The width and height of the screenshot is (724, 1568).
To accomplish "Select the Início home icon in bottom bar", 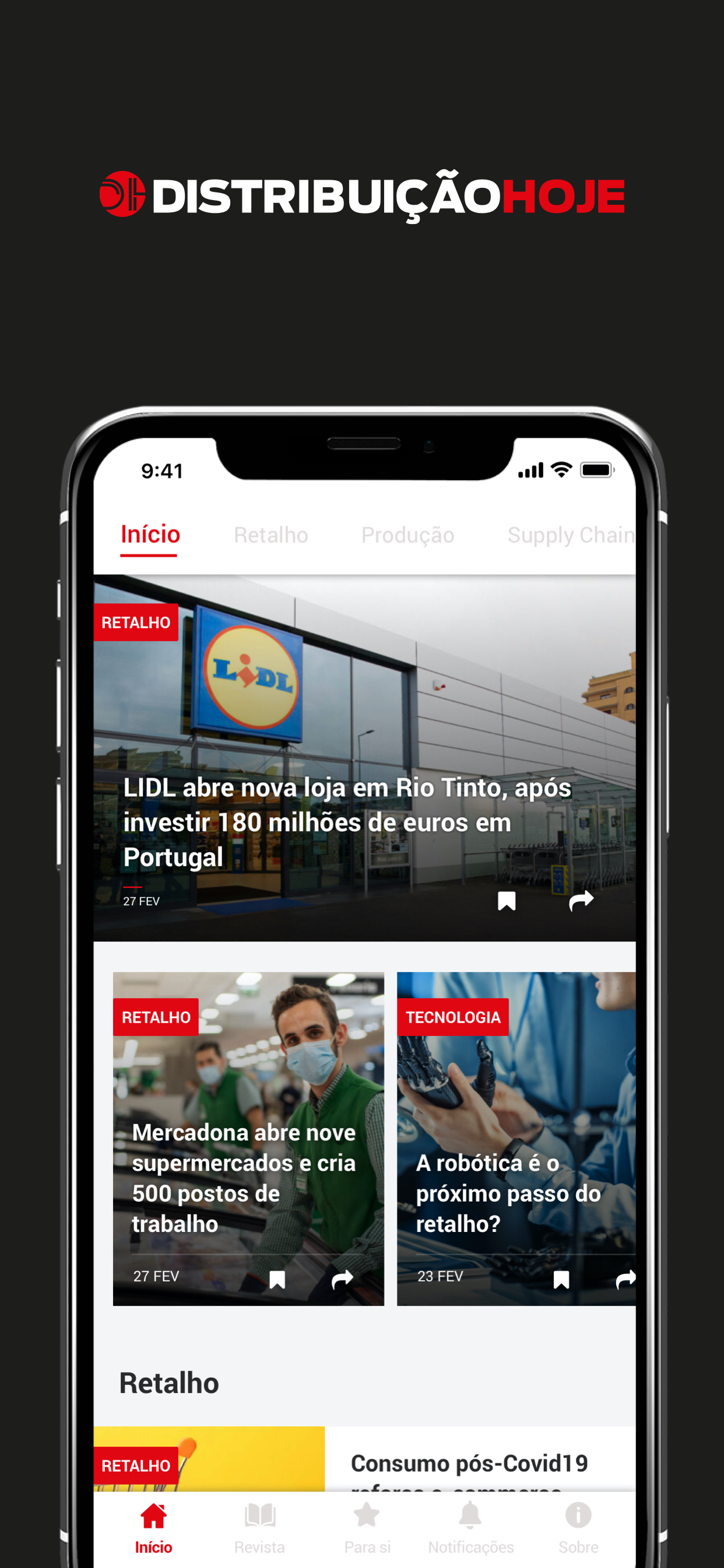I will (153, 1514).
